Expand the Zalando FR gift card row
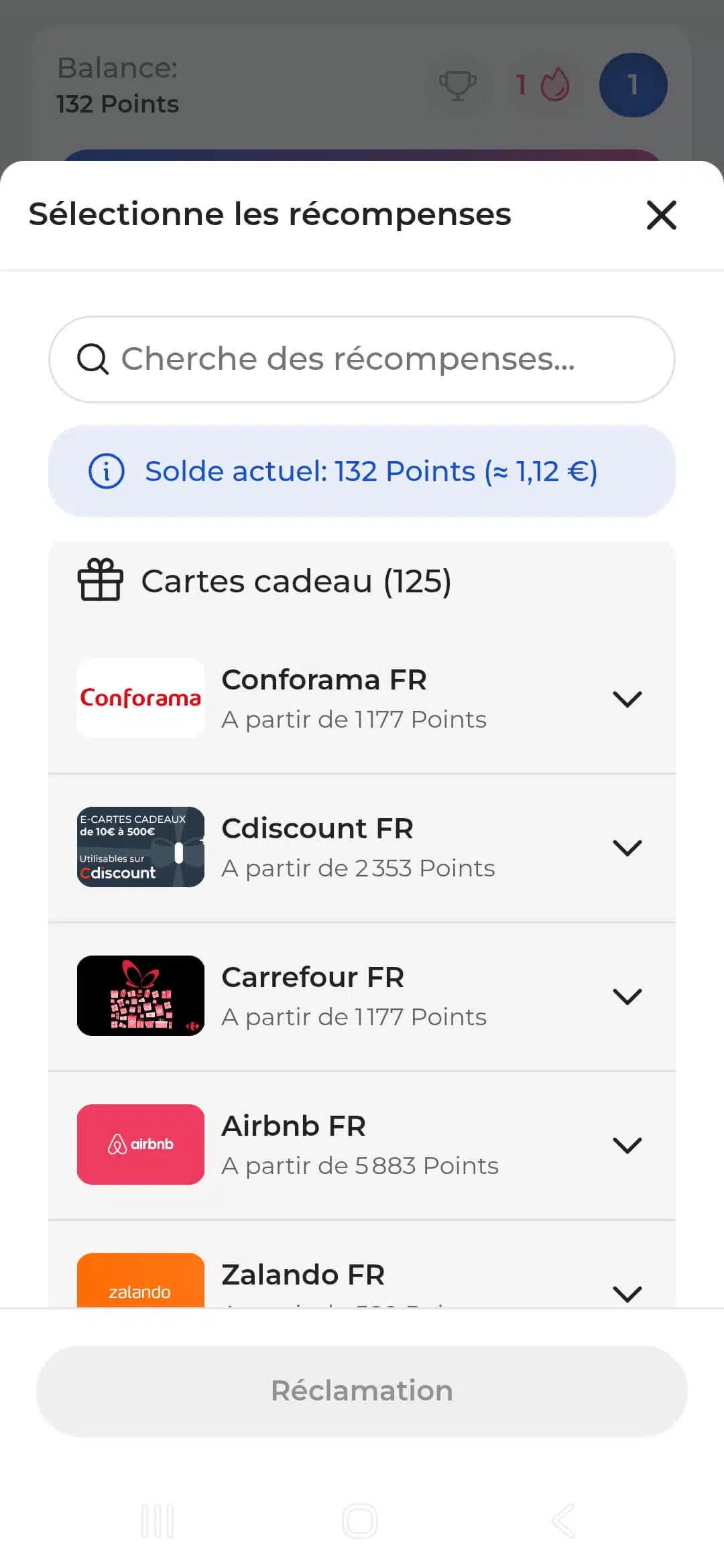 coord(628,1293)
